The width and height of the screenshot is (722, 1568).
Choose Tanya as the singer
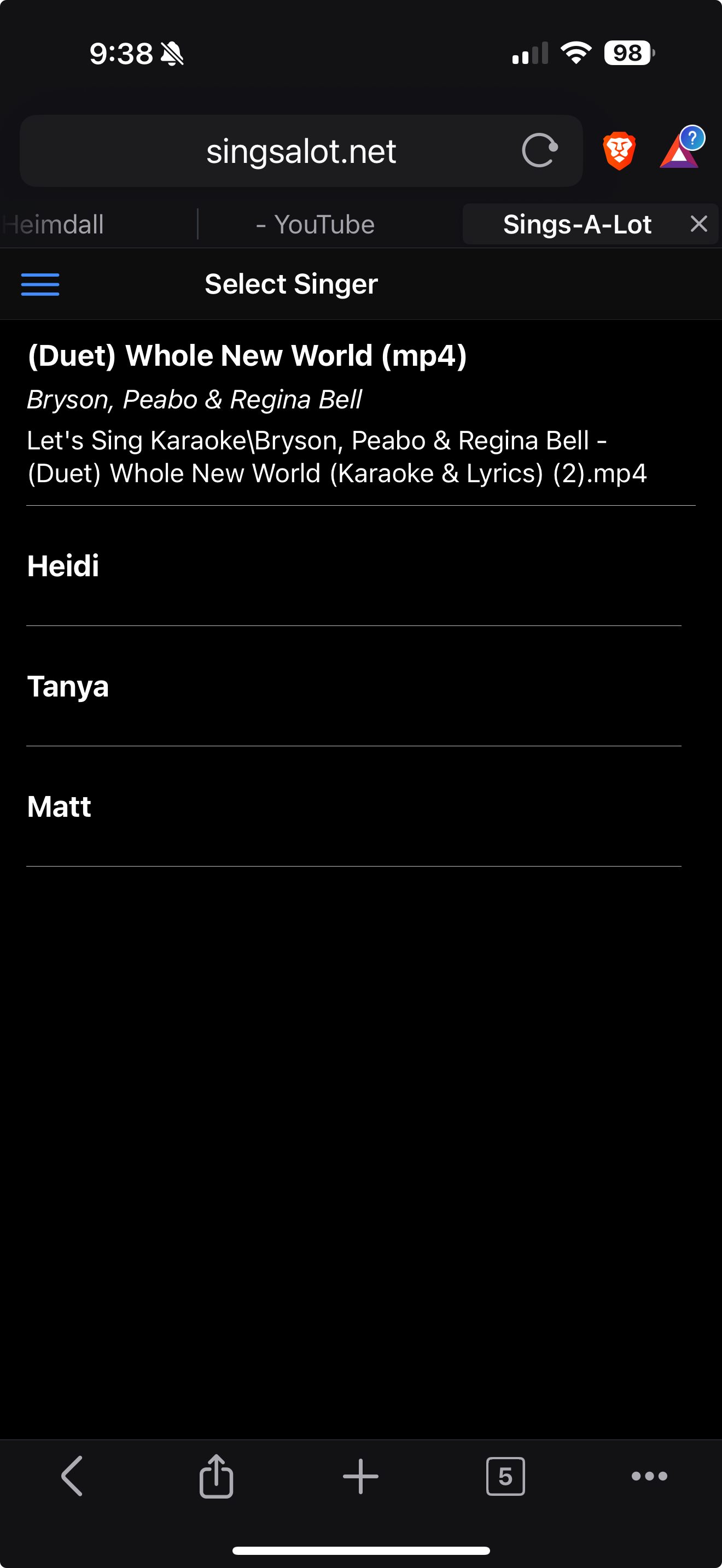pos(353,686)
